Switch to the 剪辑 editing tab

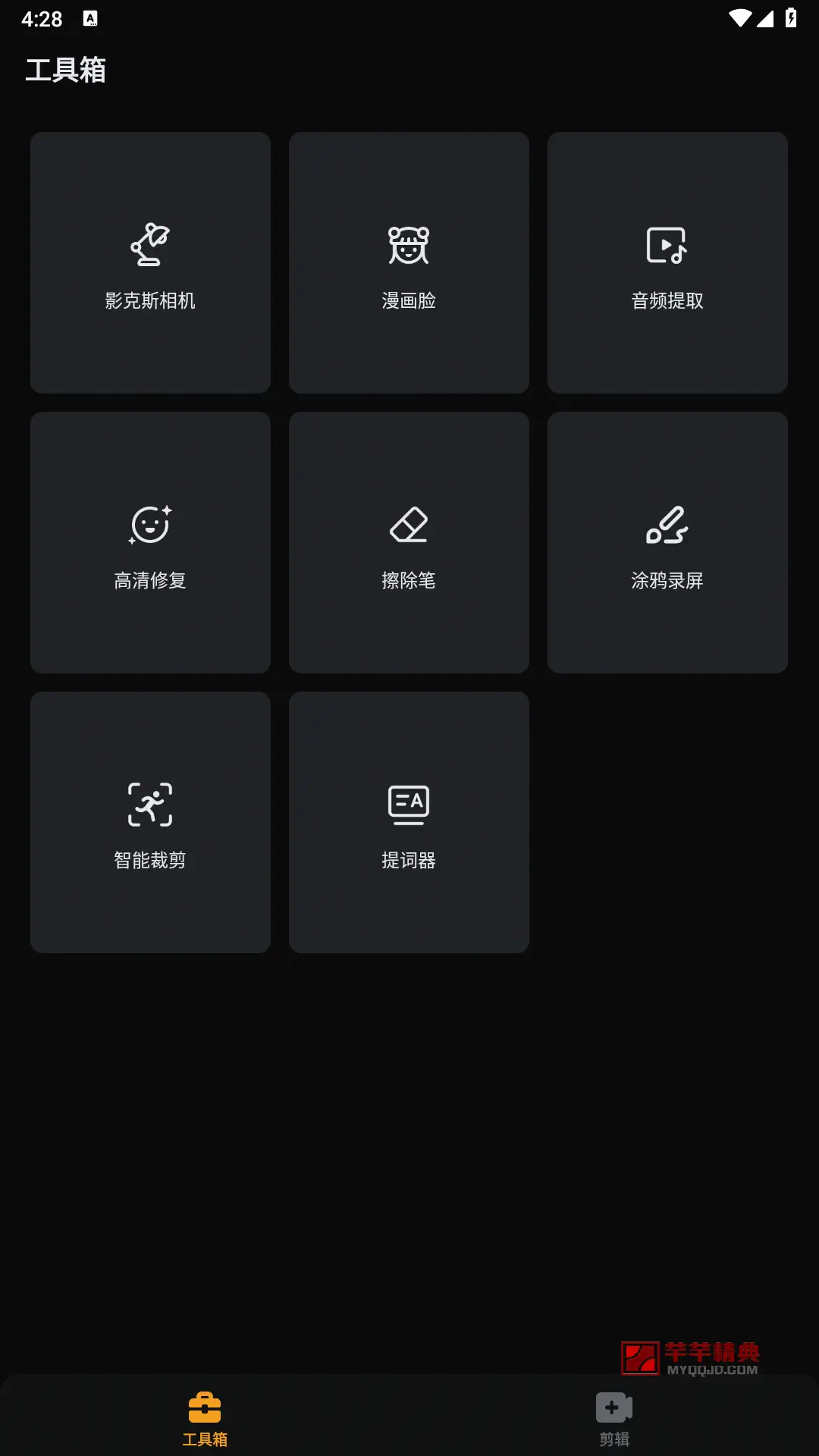pos(614,1419)
